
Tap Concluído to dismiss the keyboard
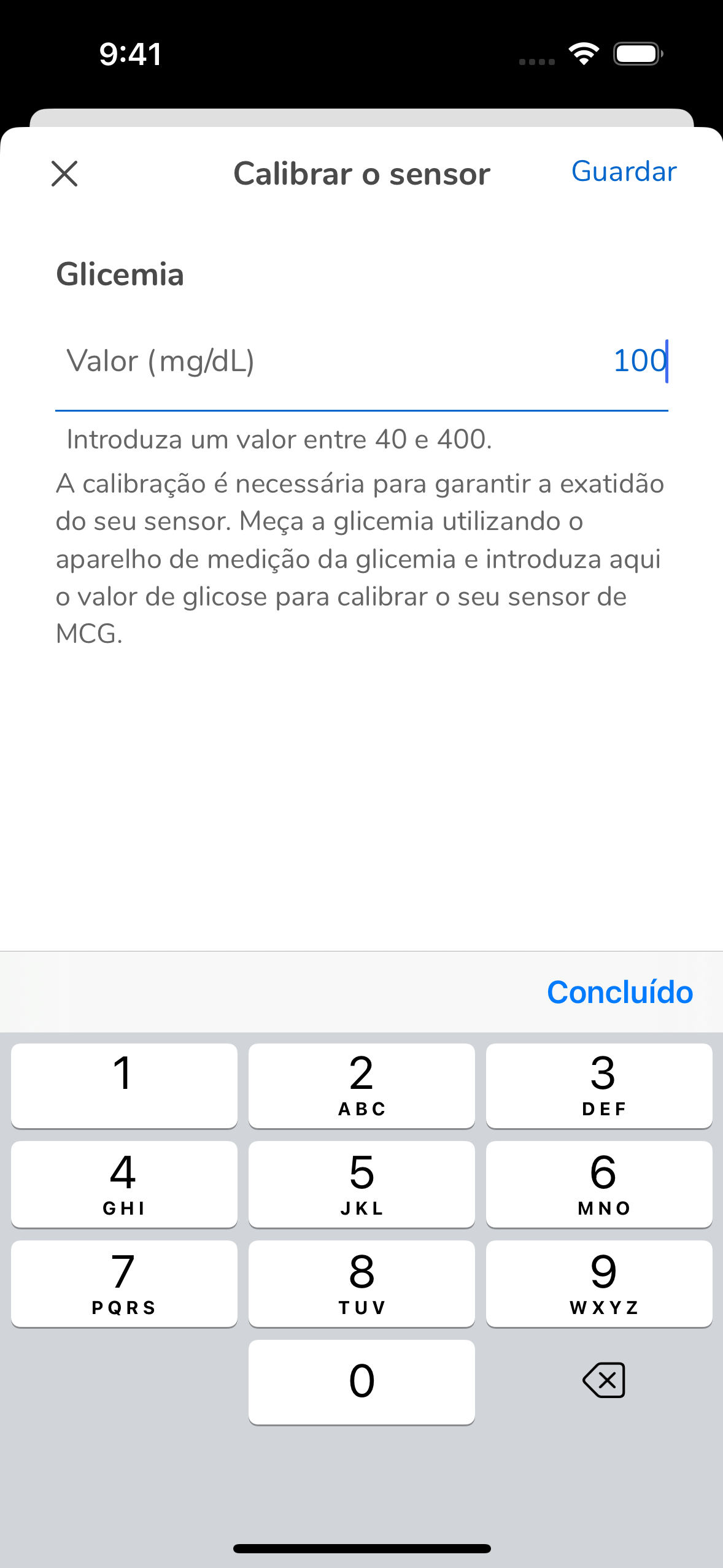click(619, 991)
